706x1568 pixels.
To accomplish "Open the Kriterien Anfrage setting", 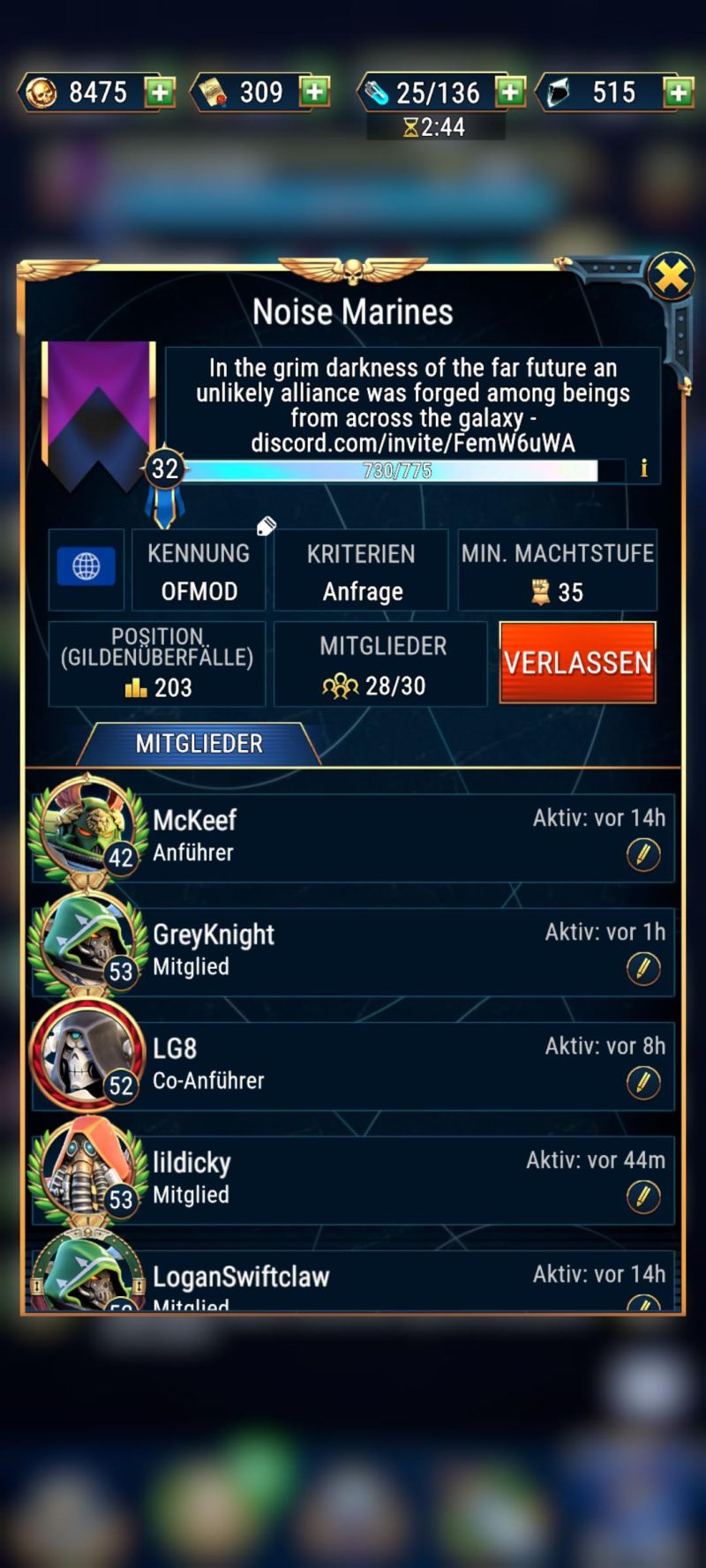I will pyautogui.click(x=362, y=572).
